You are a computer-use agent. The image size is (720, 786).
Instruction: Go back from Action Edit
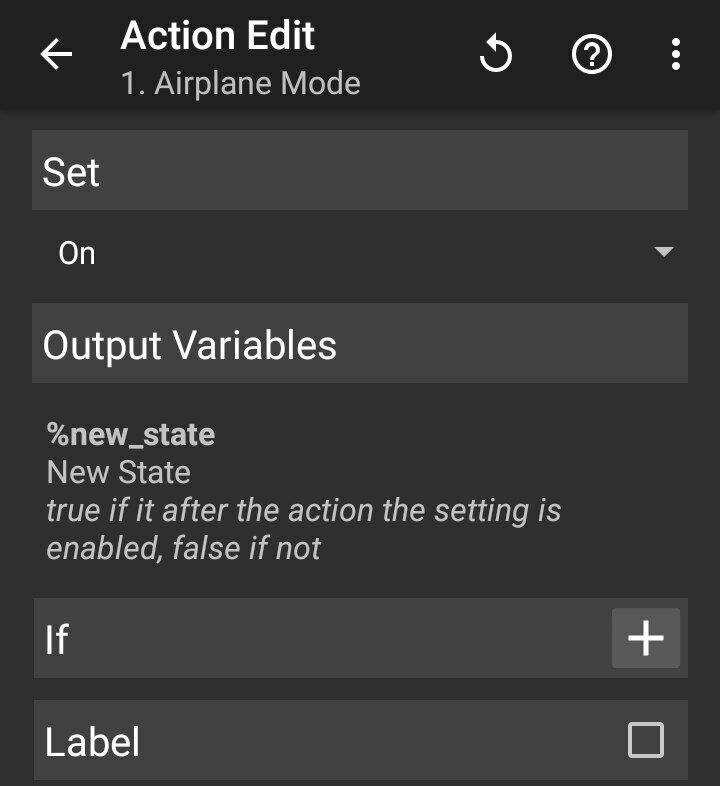pyautogui.click(x=57, y=55)
